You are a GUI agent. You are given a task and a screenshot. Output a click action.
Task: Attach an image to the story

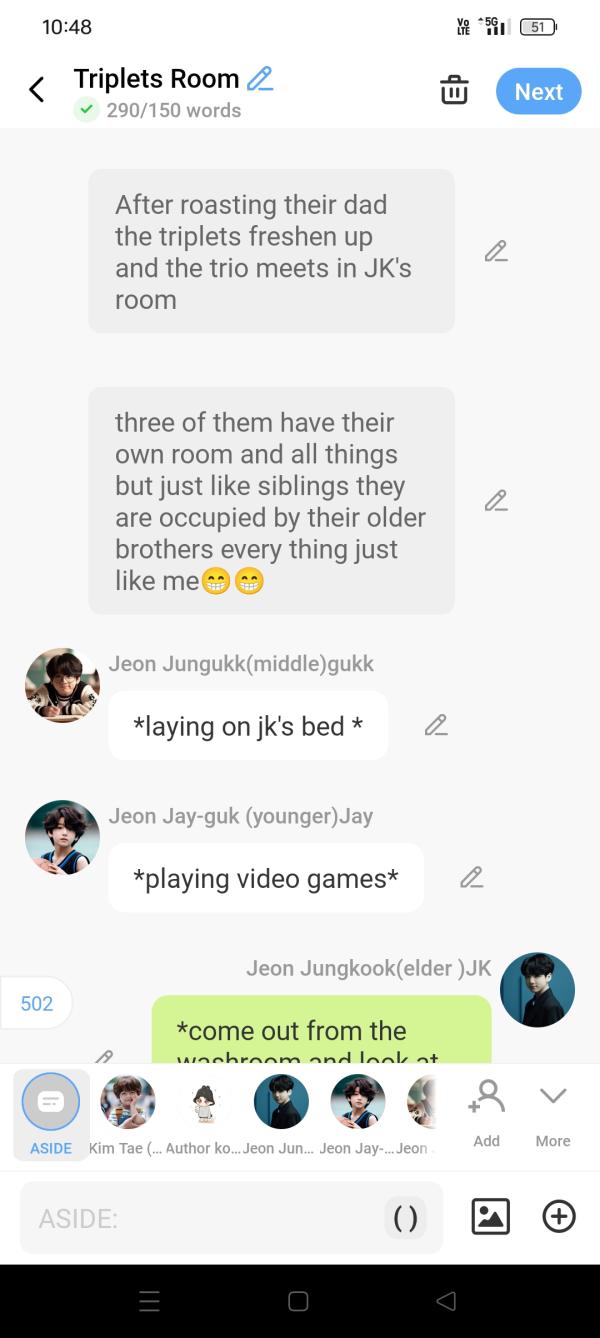pos(490,1217)
